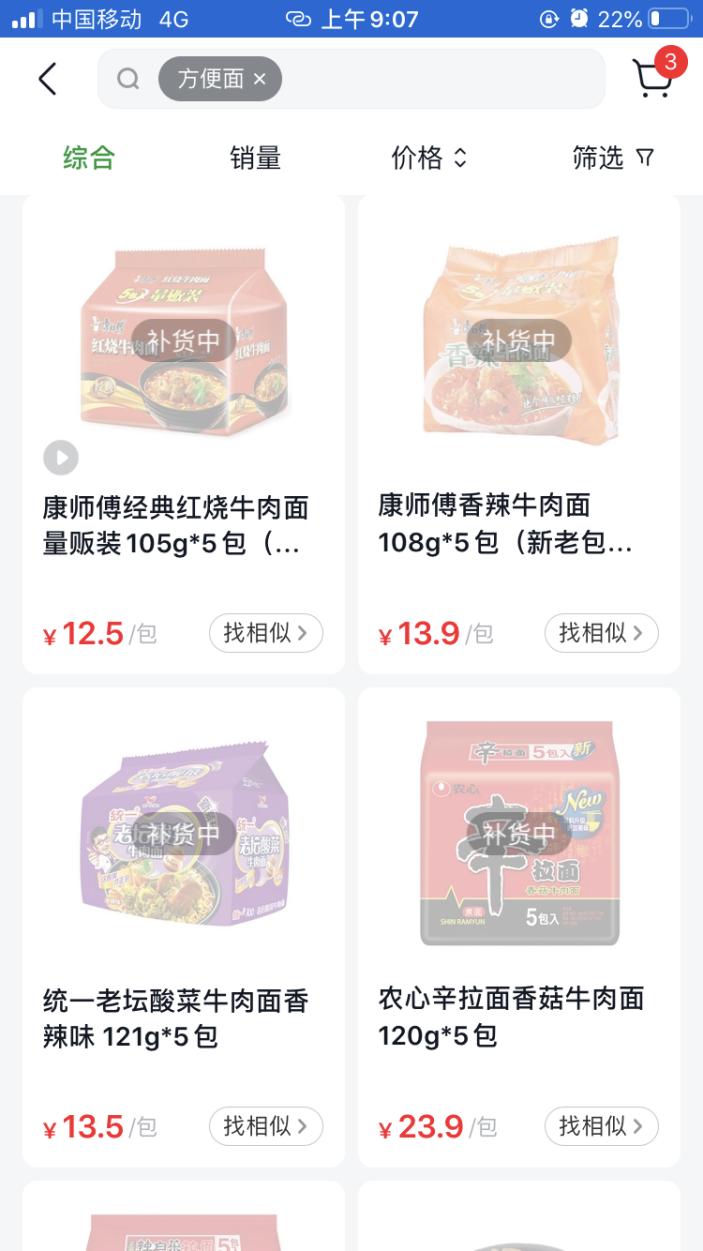Find similar items to 康师傅经典红烧牛肉面

(x=265, y=633)
